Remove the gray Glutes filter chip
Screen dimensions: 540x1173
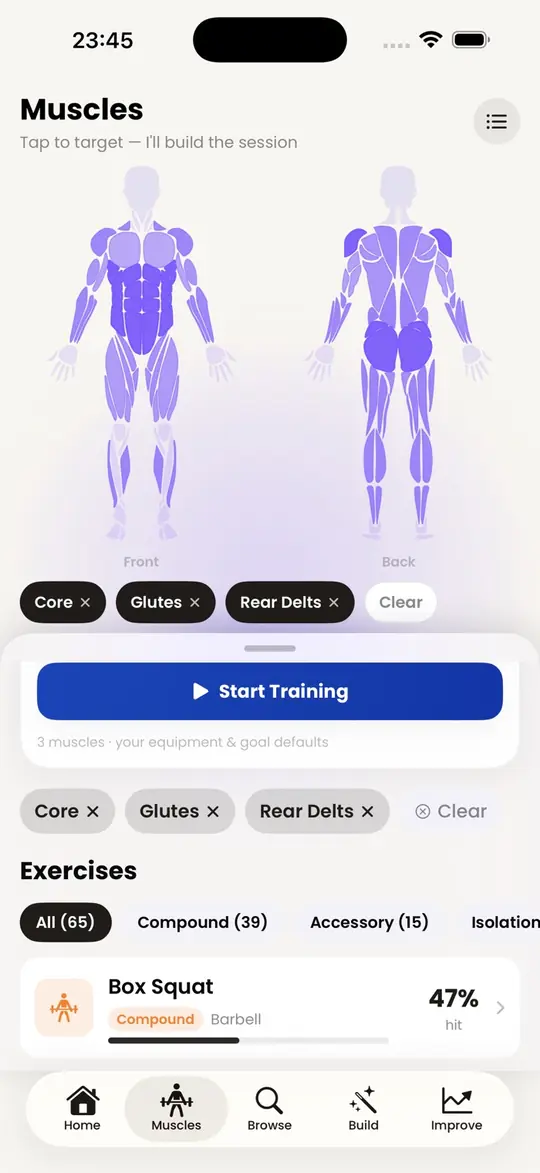point(180,811)
